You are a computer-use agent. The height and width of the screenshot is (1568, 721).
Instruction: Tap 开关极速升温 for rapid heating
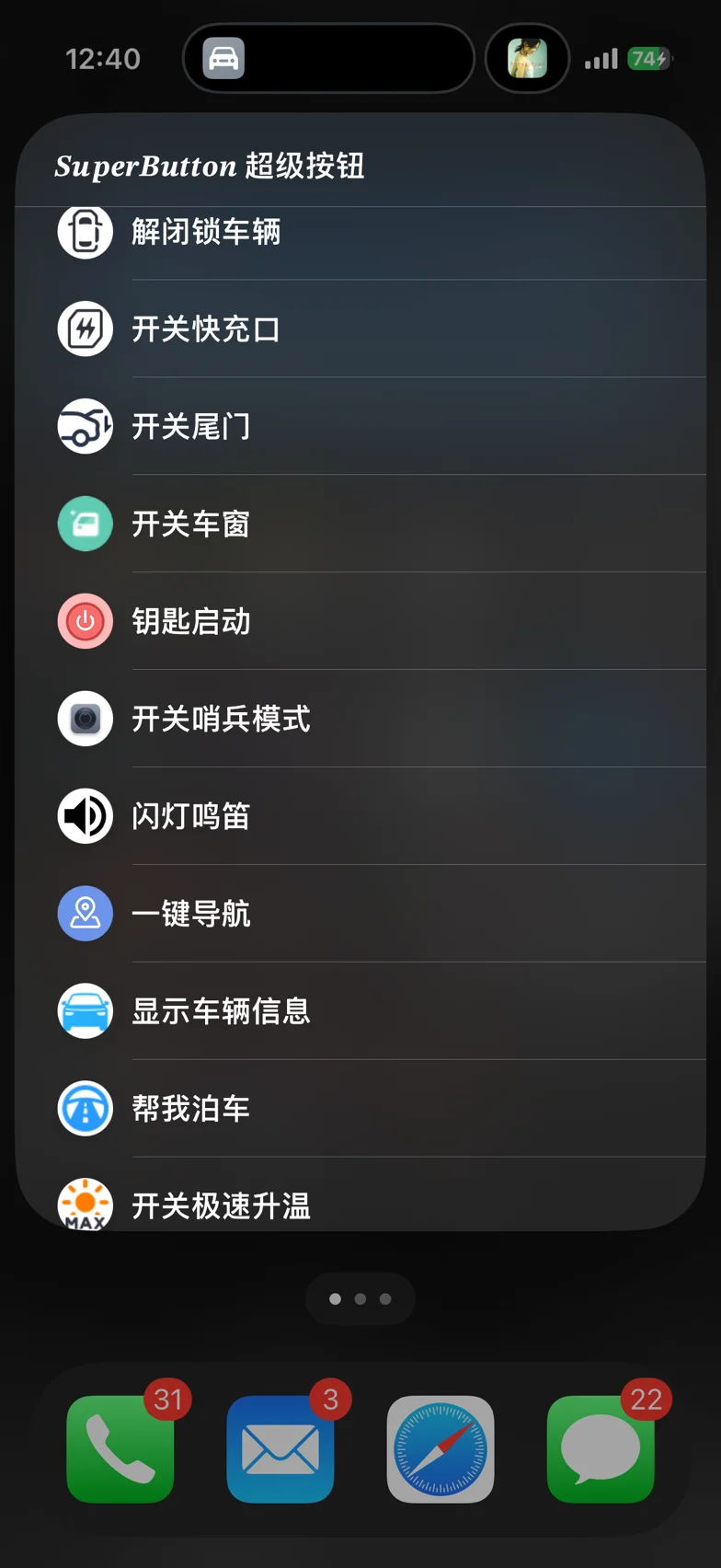221,1204
